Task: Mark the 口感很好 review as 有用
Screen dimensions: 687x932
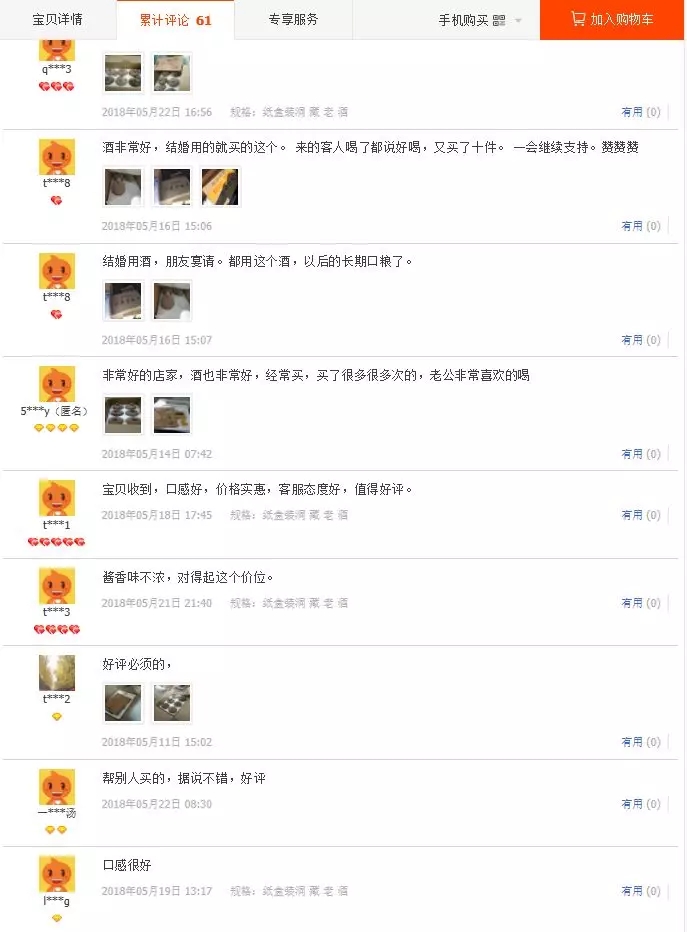Action: tap(640, 891)
